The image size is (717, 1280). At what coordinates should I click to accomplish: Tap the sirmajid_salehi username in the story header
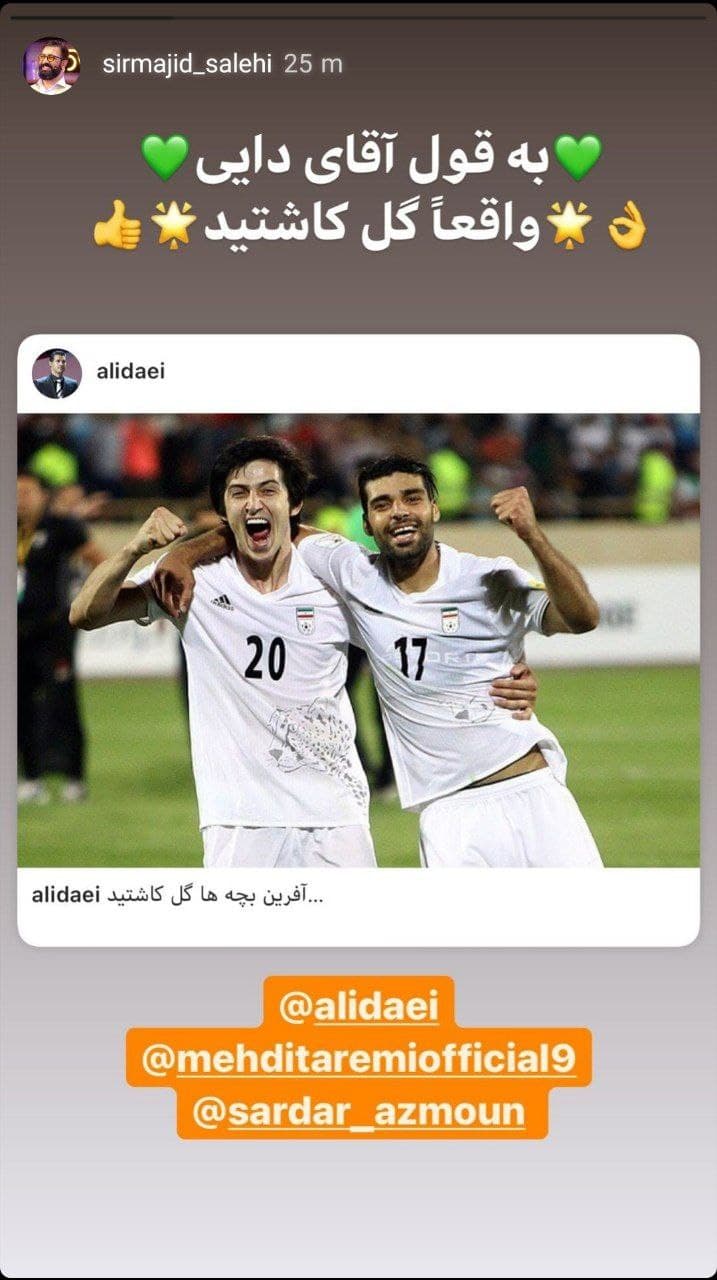click(x=188, y=64)
